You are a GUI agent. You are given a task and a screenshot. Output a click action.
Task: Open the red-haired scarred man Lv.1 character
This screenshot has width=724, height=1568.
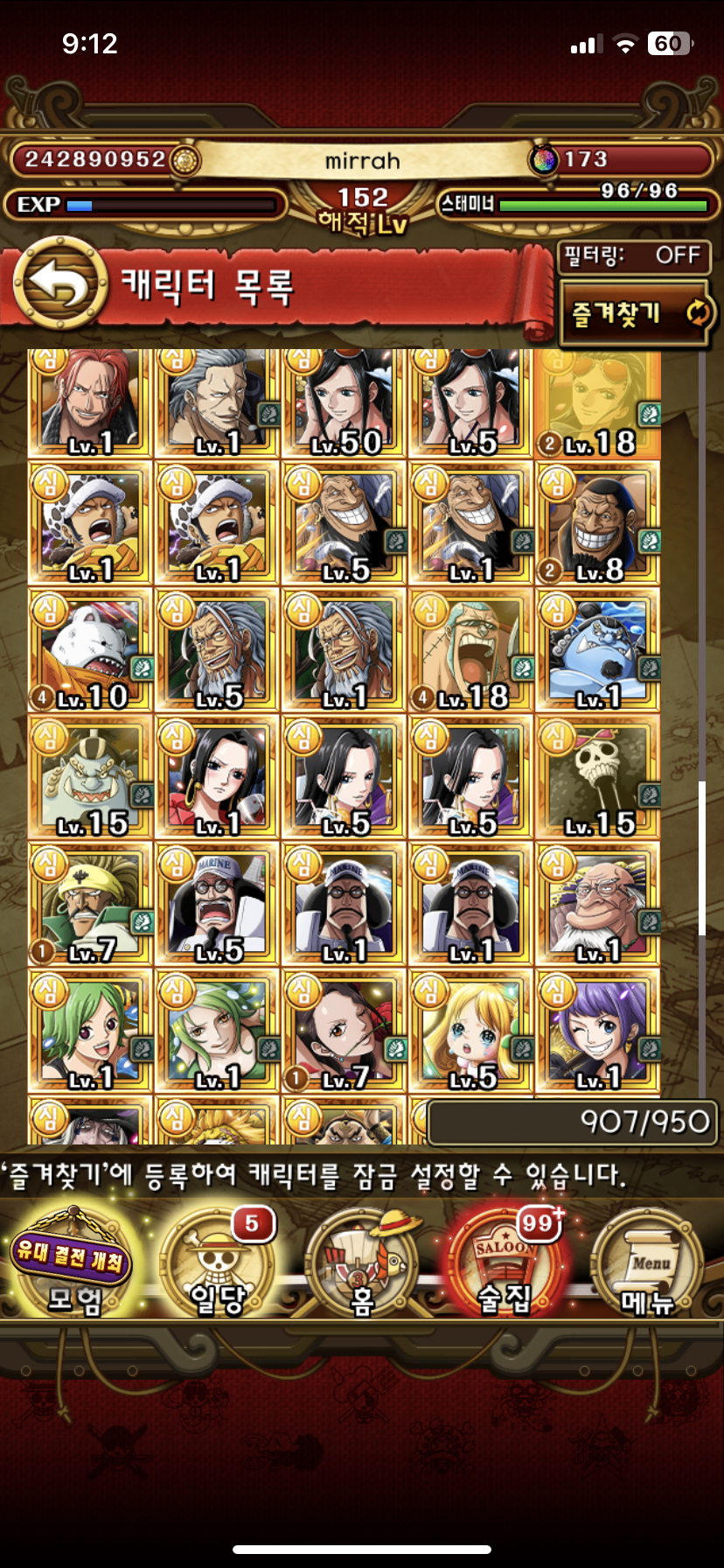pos(91,402)
